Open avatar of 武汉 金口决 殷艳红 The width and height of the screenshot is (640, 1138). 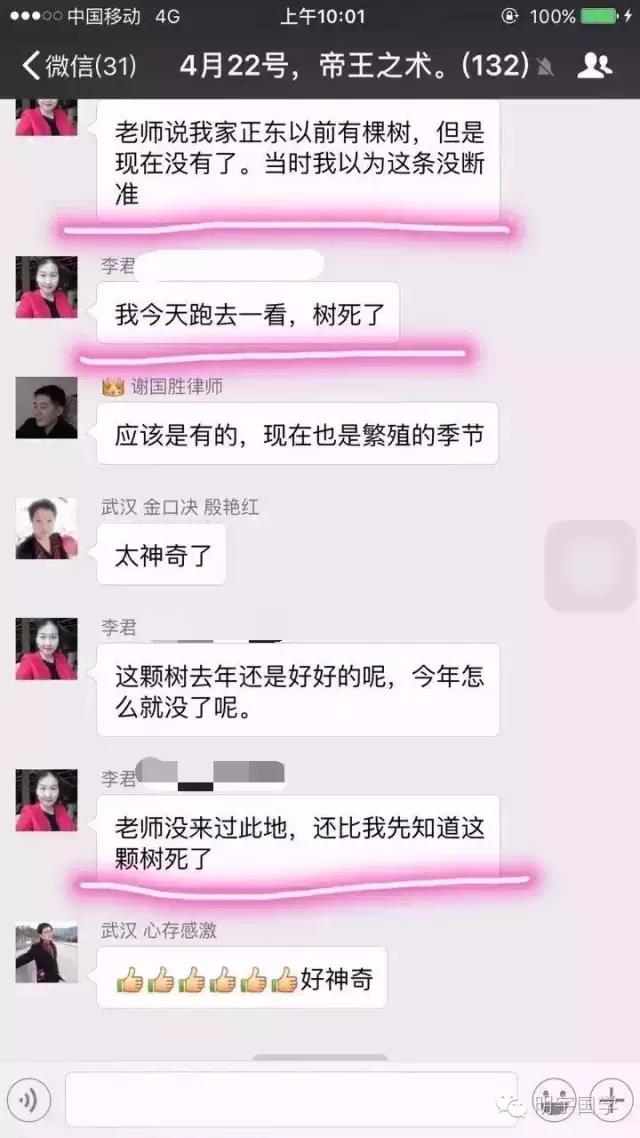tap(46, 528)
